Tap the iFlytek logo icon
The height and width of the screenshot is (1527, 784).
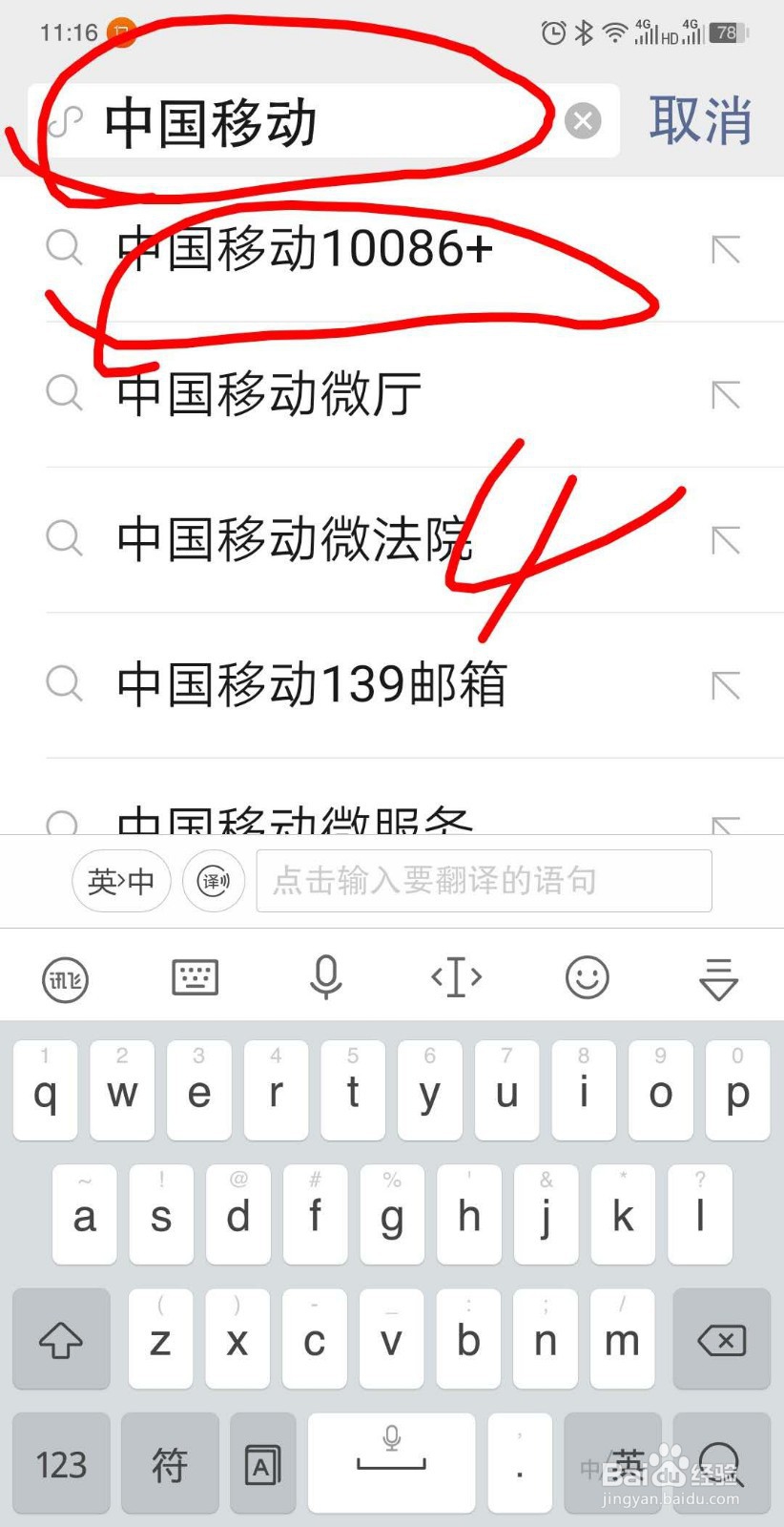[x=63, y=977]
